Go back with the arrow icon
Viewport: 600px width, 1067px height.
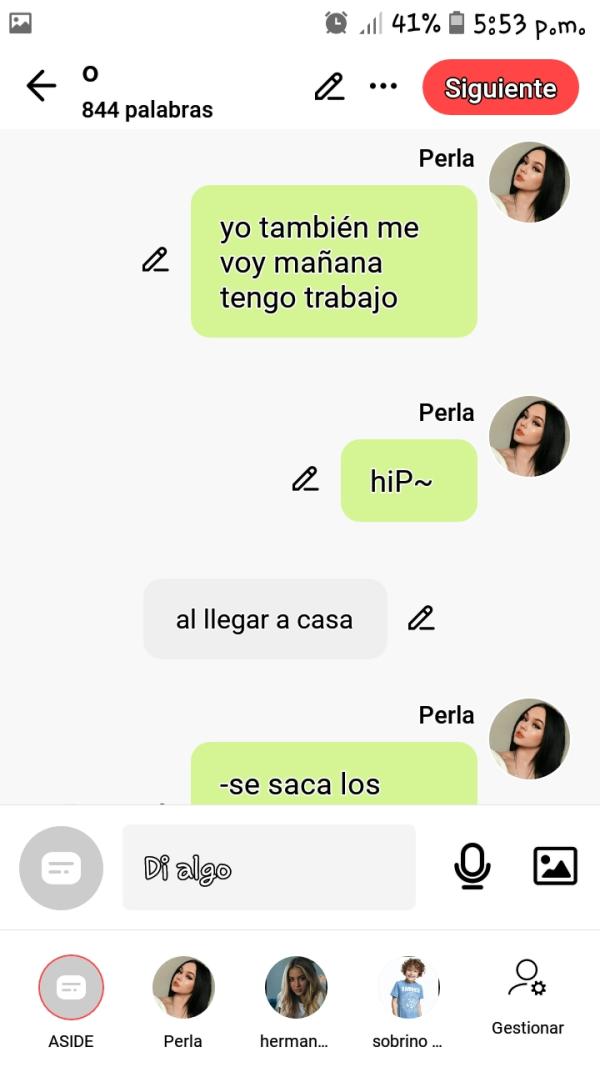coord(41,87)
